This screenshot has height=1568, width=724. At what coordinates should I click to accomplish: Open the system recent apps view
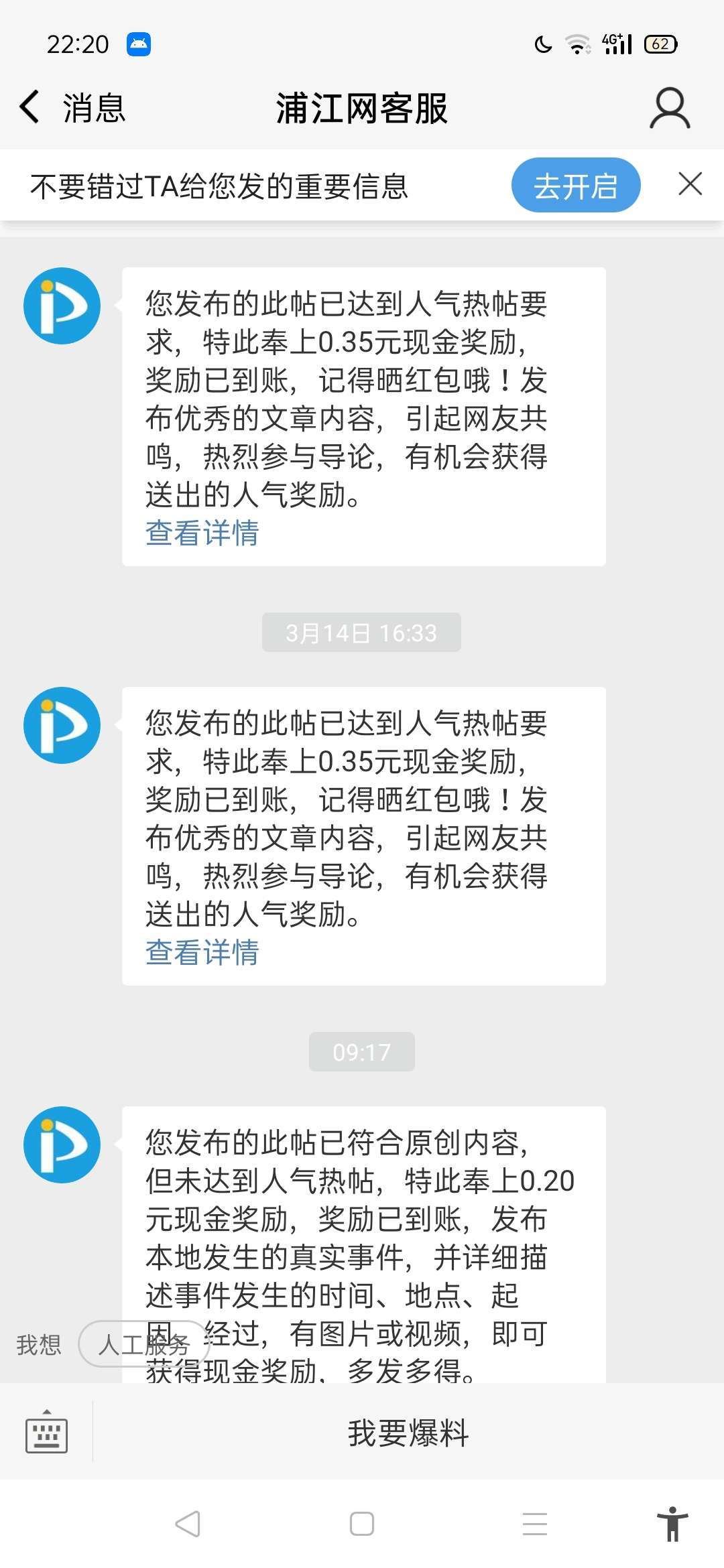[535, 1524]
